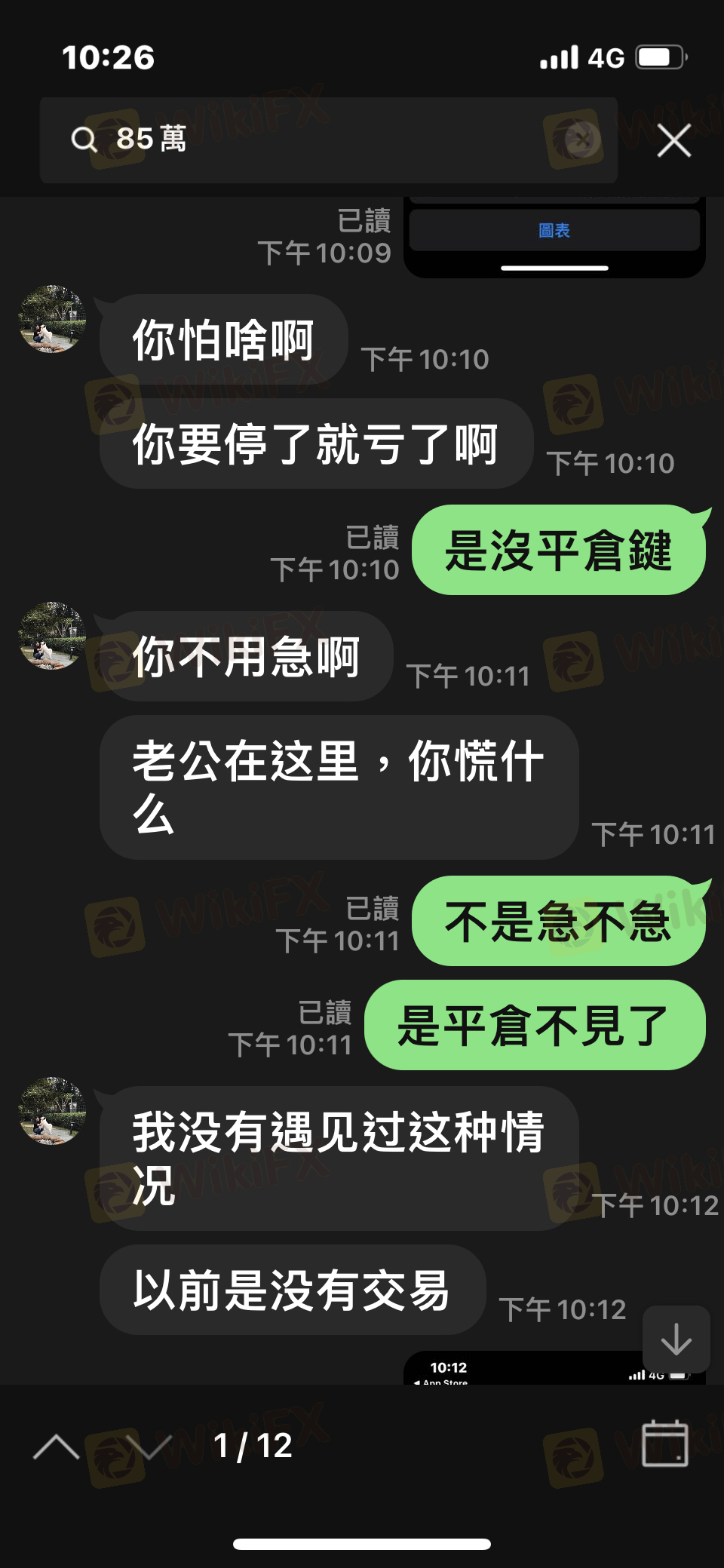Image resolution: width=724 pixels, height=1568 pixels.
Task: Open sender's avatar beside 你怕啥啊
Action: (52, 319)
